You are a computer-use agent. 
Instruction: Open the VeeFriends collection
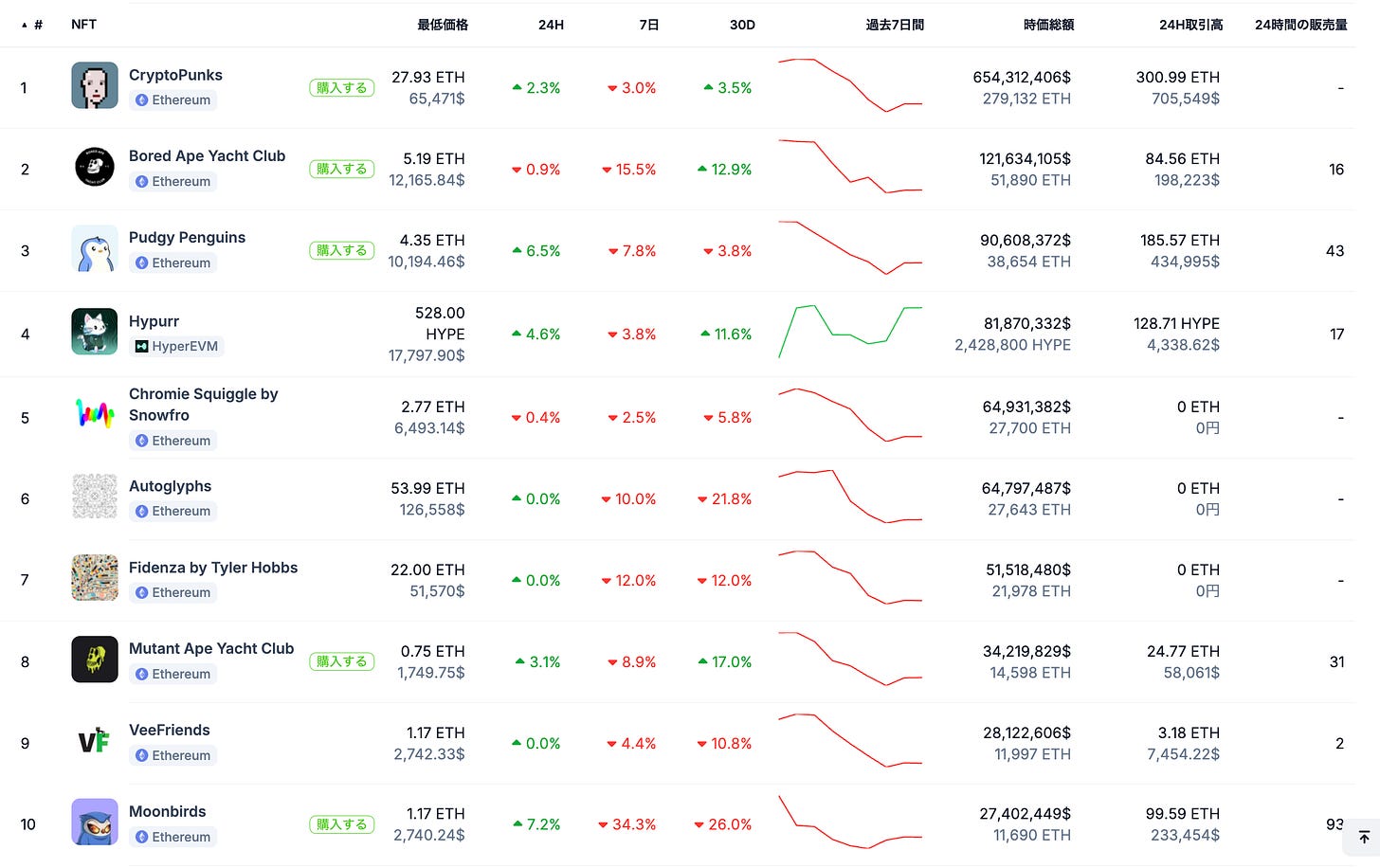[x=170, y=731]
